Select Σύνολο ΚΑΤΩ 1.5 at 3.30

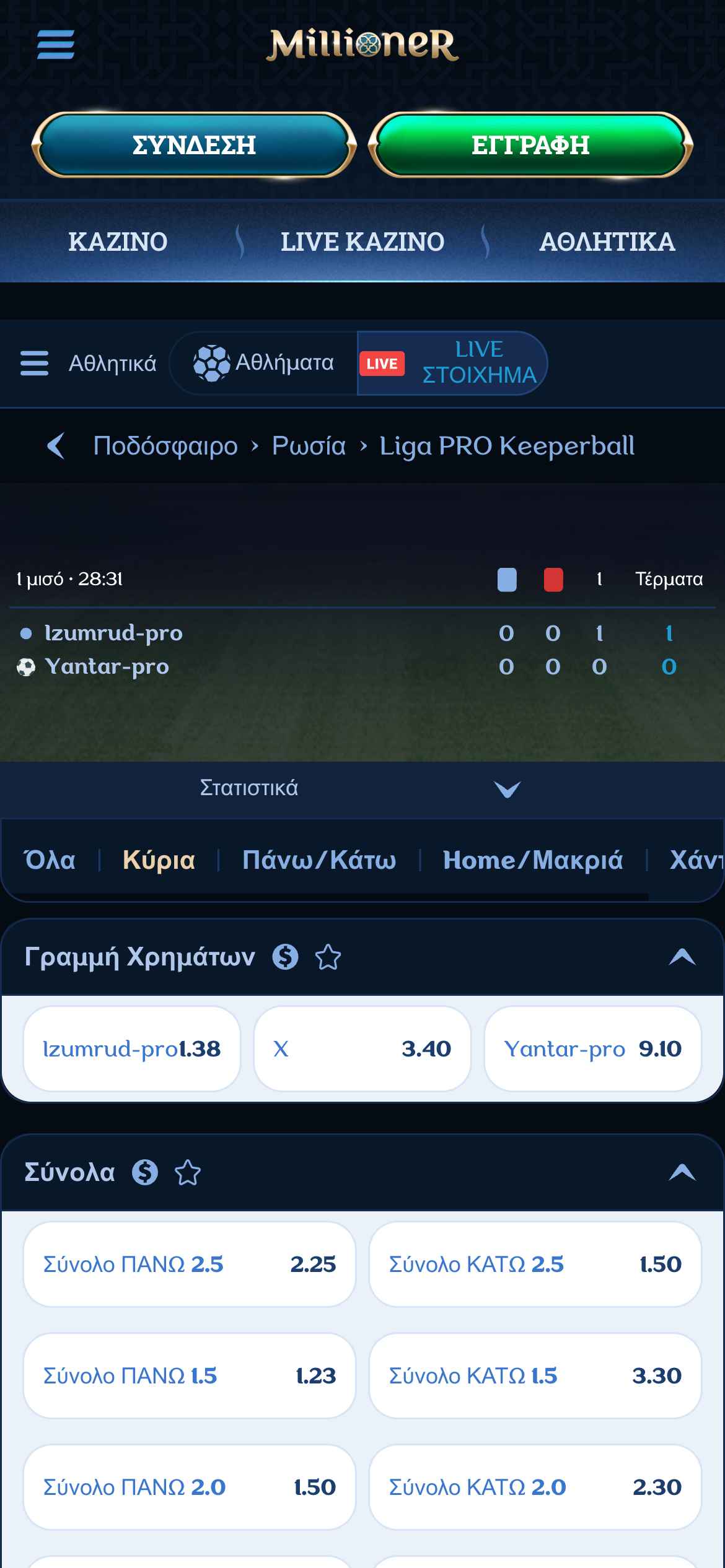[x=535, y=1375]
